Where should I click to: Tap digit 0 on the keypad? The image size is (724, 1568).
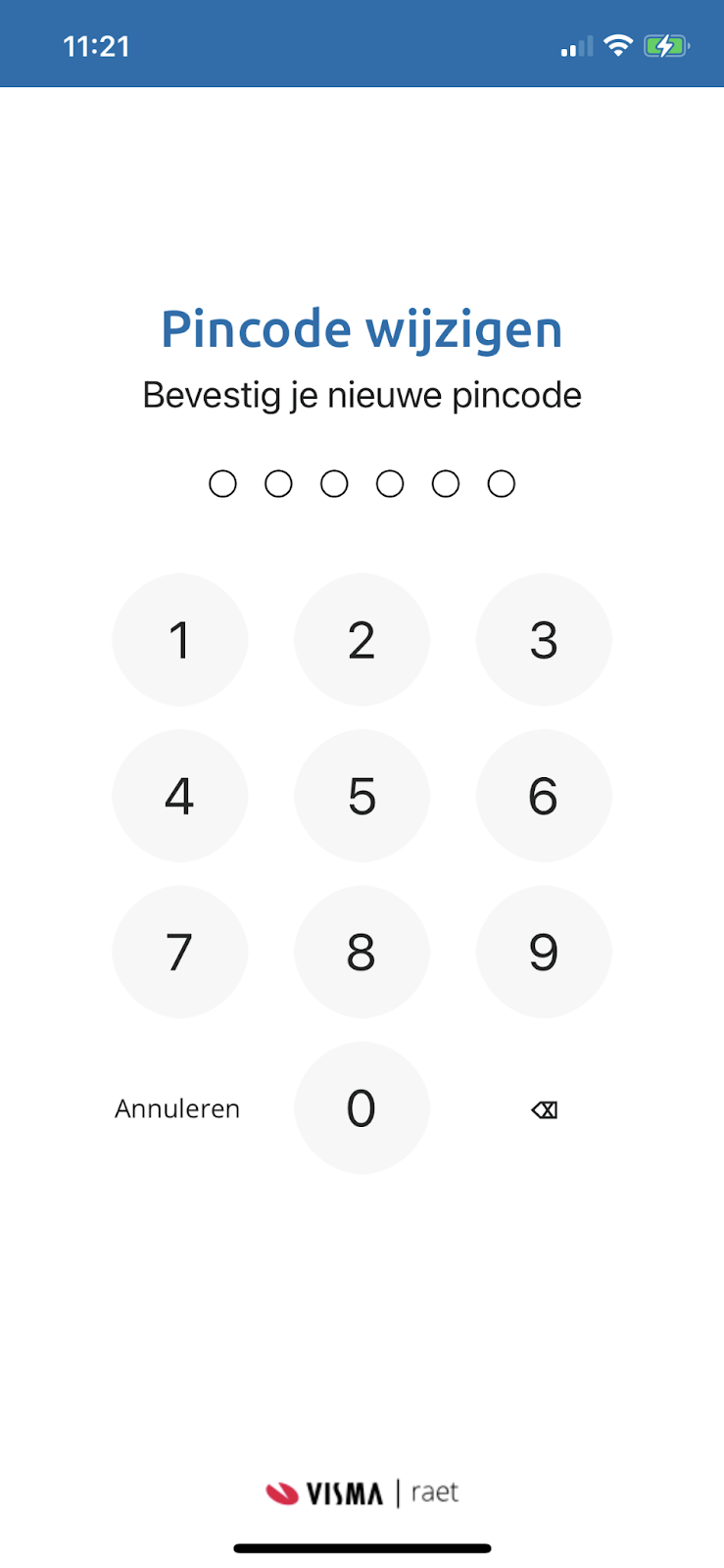362,1107
